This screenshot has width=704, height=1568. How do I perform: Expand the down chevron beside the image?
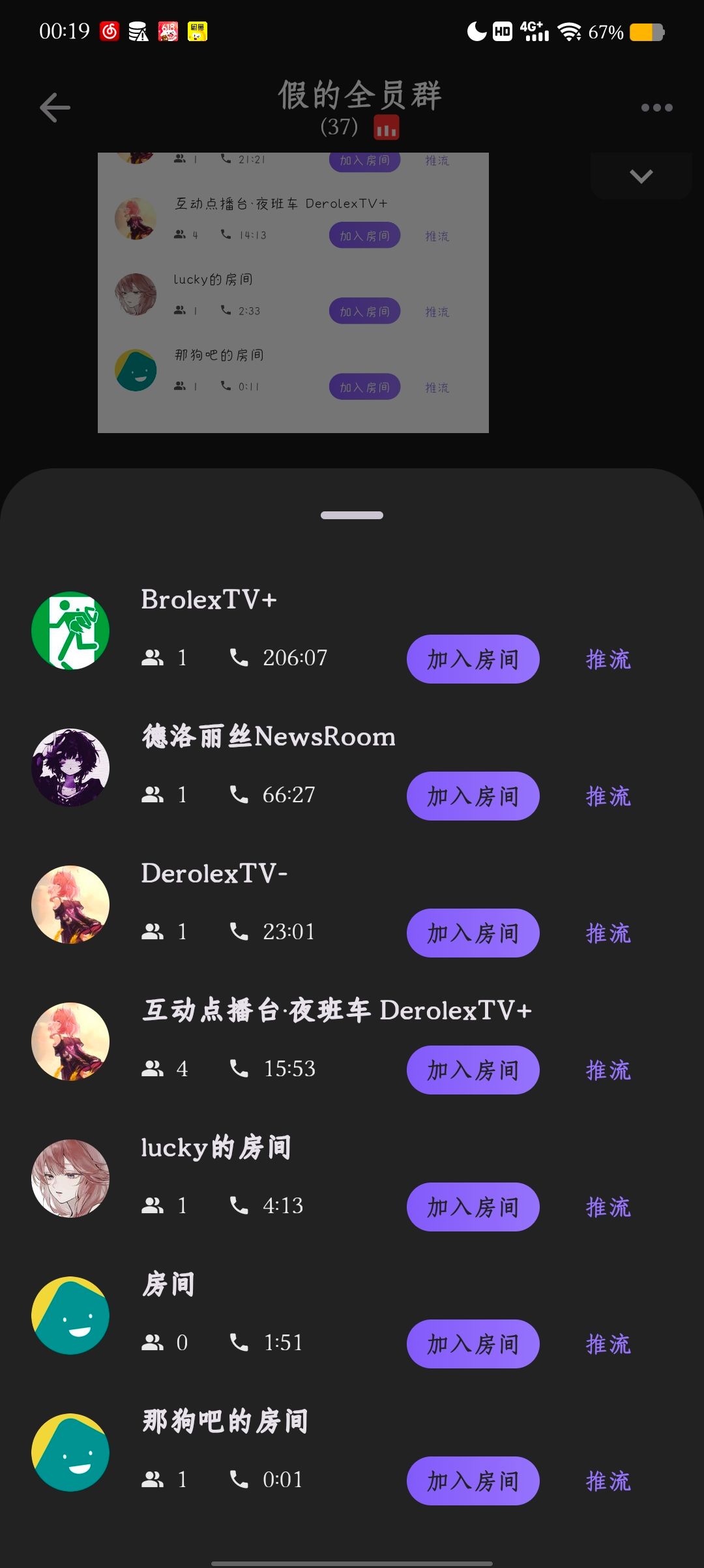(641, 176)
